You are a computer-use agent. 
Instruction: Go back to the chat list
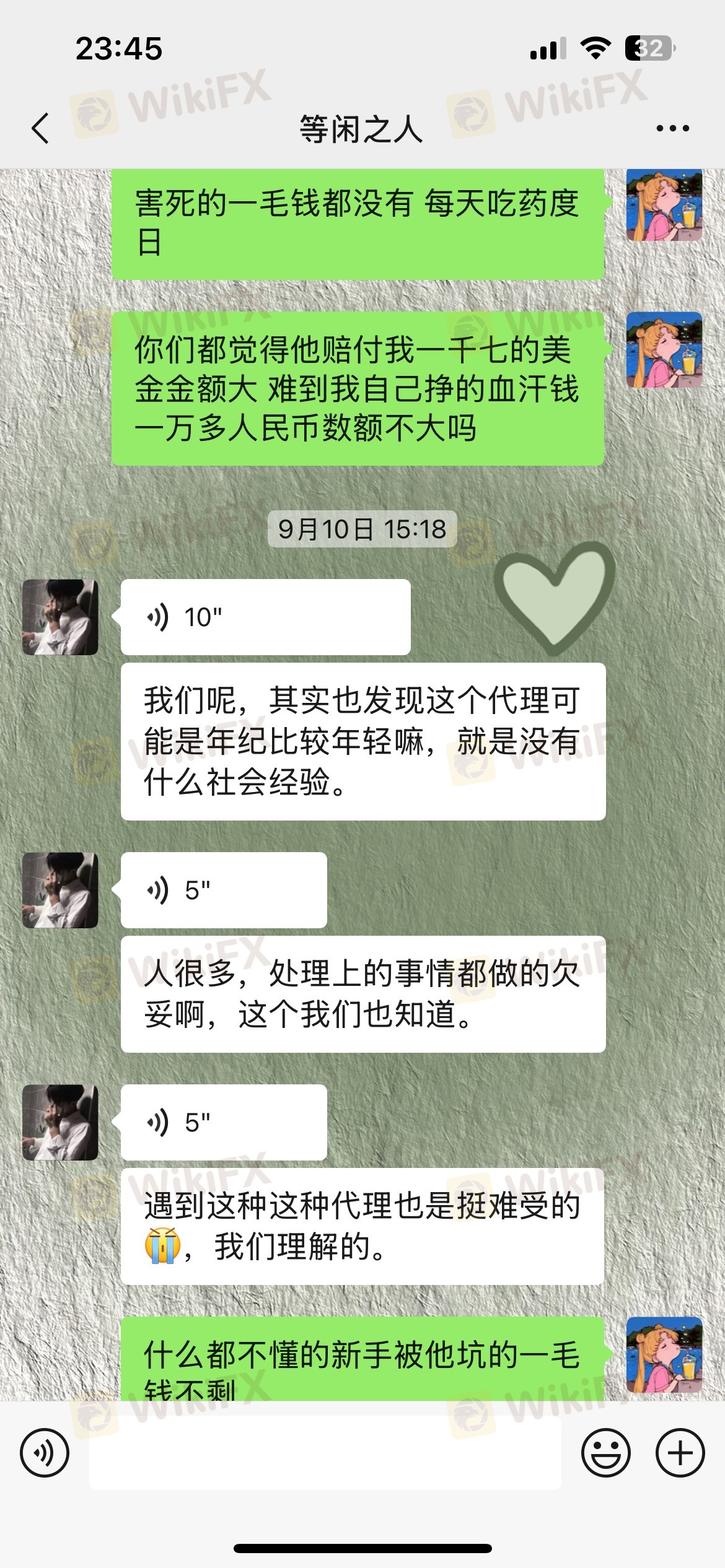click(x=41, y=129)
